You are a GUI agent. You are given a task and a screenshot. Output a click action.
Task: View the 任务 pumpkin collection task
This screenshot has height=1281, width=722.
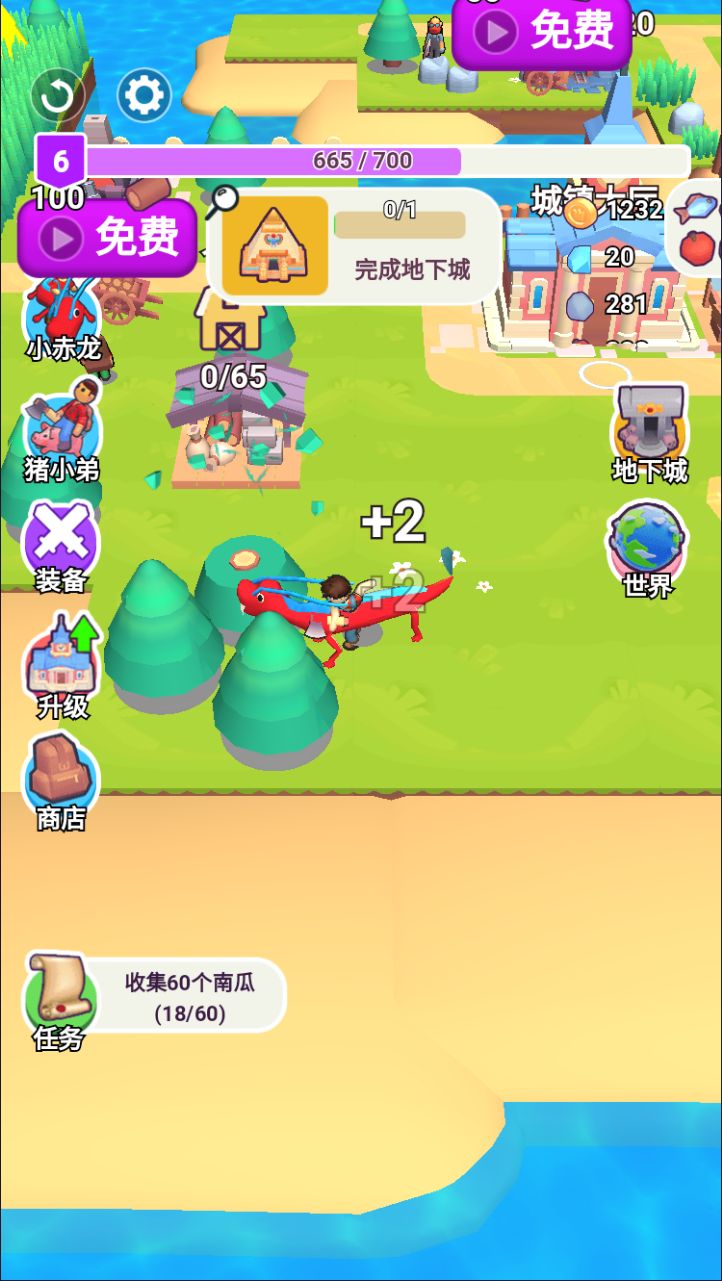click(155, 996)
